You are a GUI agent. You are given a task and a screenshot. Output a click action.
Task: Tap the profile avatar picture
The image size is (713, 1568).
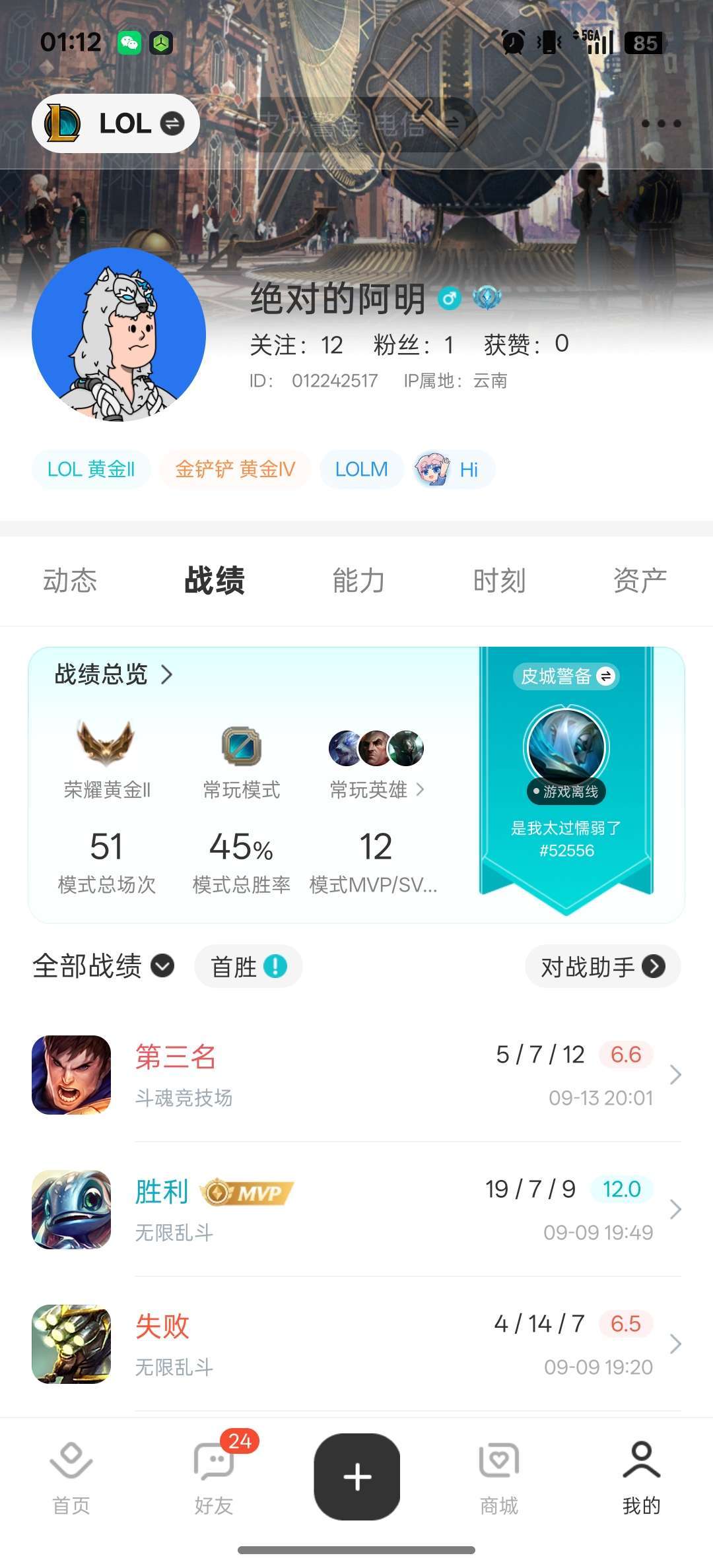coord(119,335)
